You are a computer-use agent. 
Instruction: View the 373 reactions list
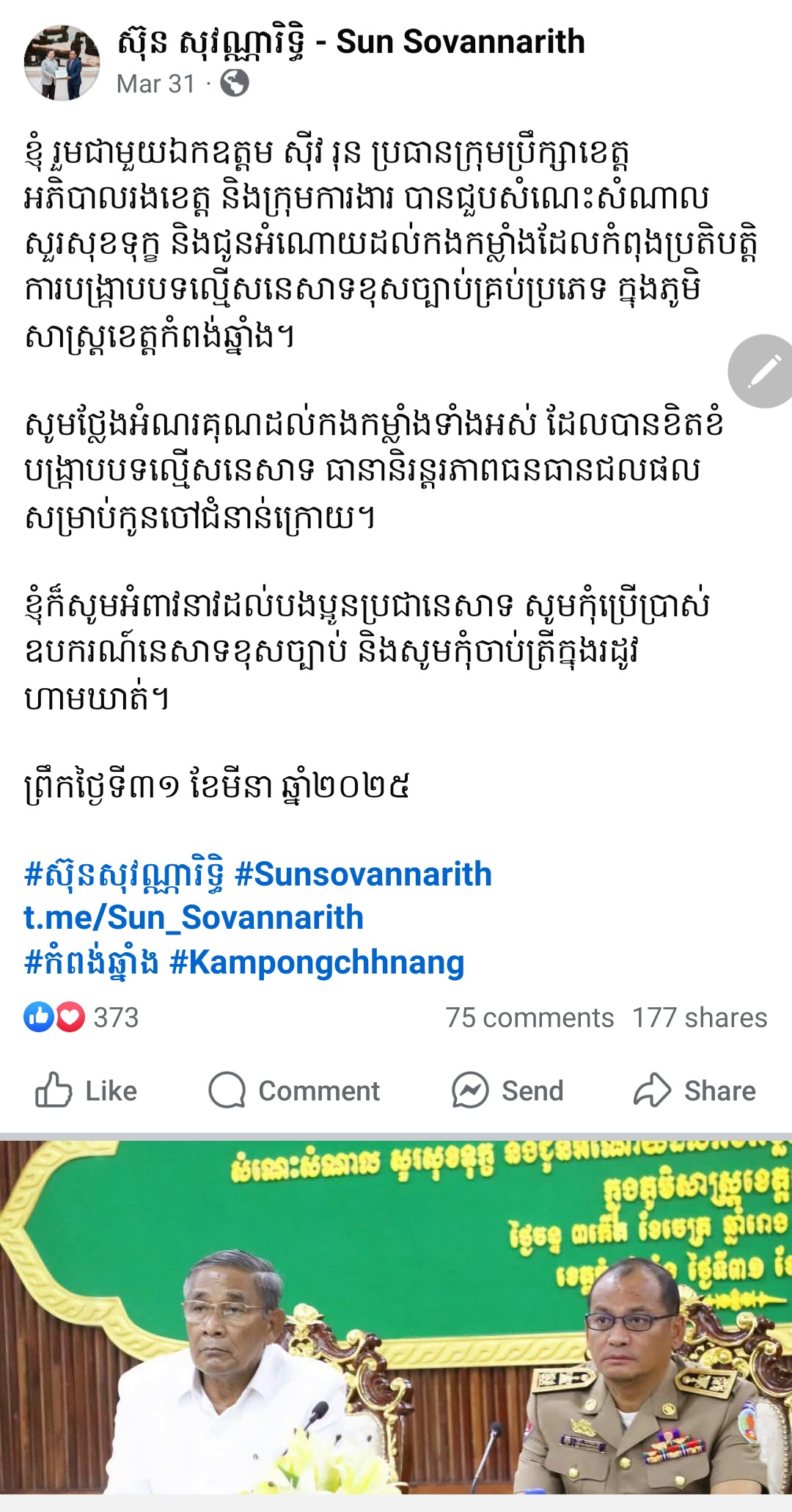pyautogui.click(x=81, y=1018)
